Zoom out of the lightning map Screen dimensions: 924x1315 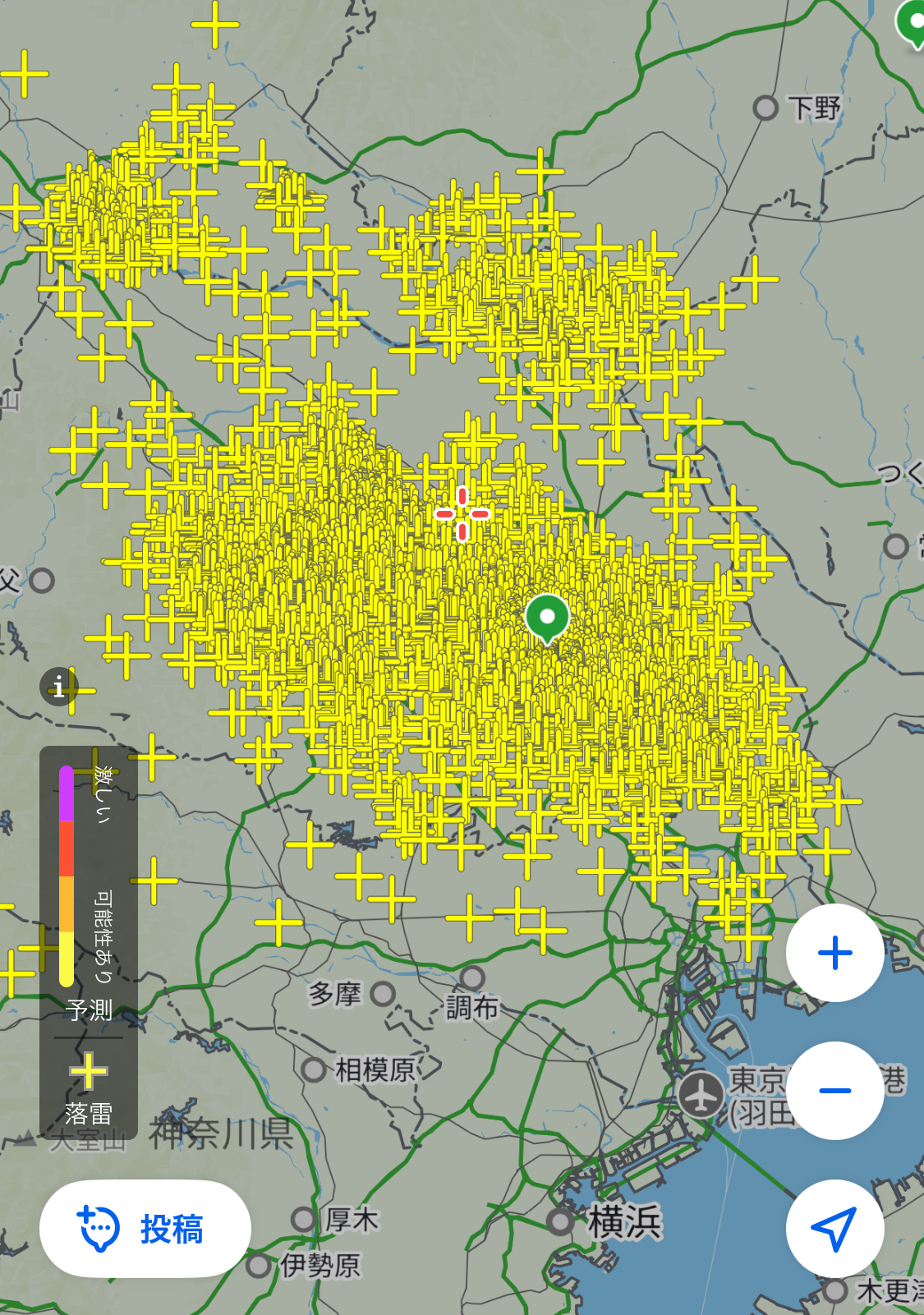[834, 1091]
